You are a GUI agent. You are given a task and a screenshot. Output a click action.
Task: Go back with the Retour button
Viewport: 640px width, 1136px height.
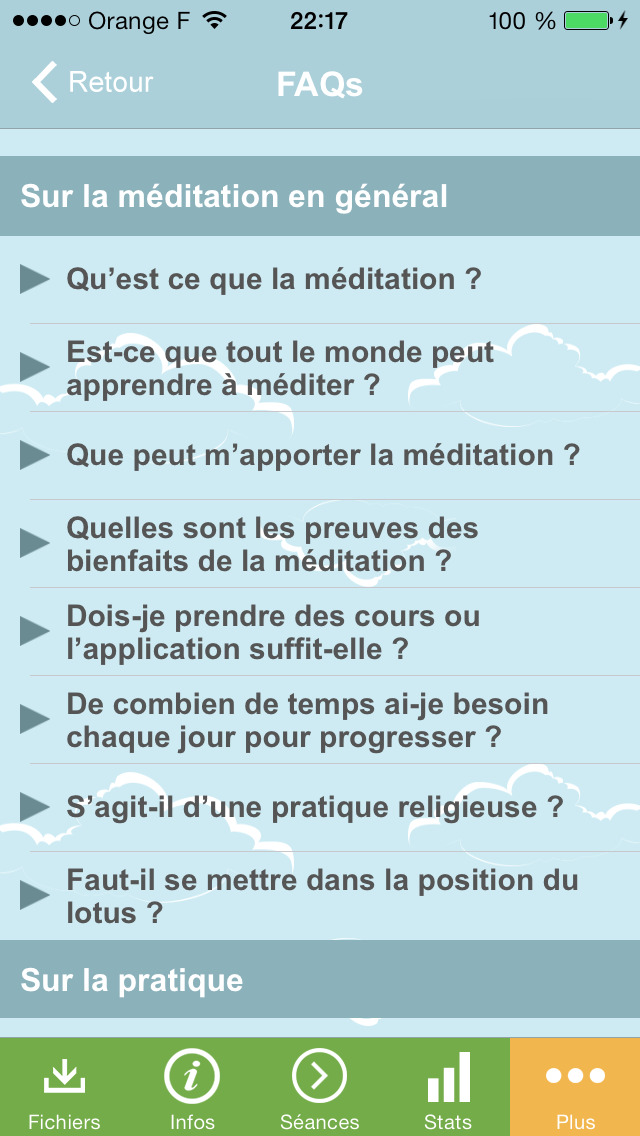click(92, 82)
